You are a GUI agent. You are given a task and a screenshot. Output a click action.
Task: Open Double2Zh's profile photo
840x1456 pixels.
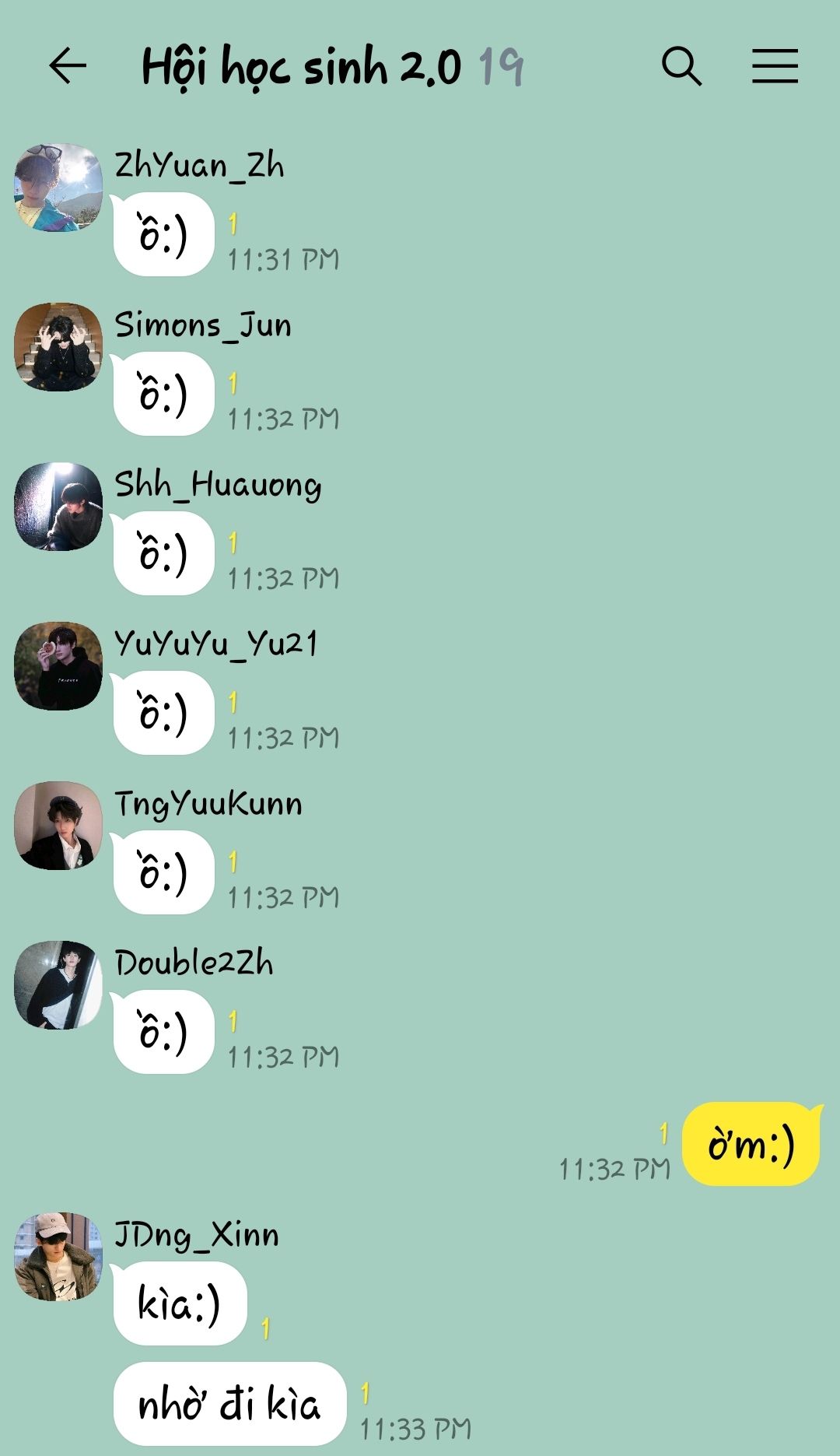click(58, 985)
